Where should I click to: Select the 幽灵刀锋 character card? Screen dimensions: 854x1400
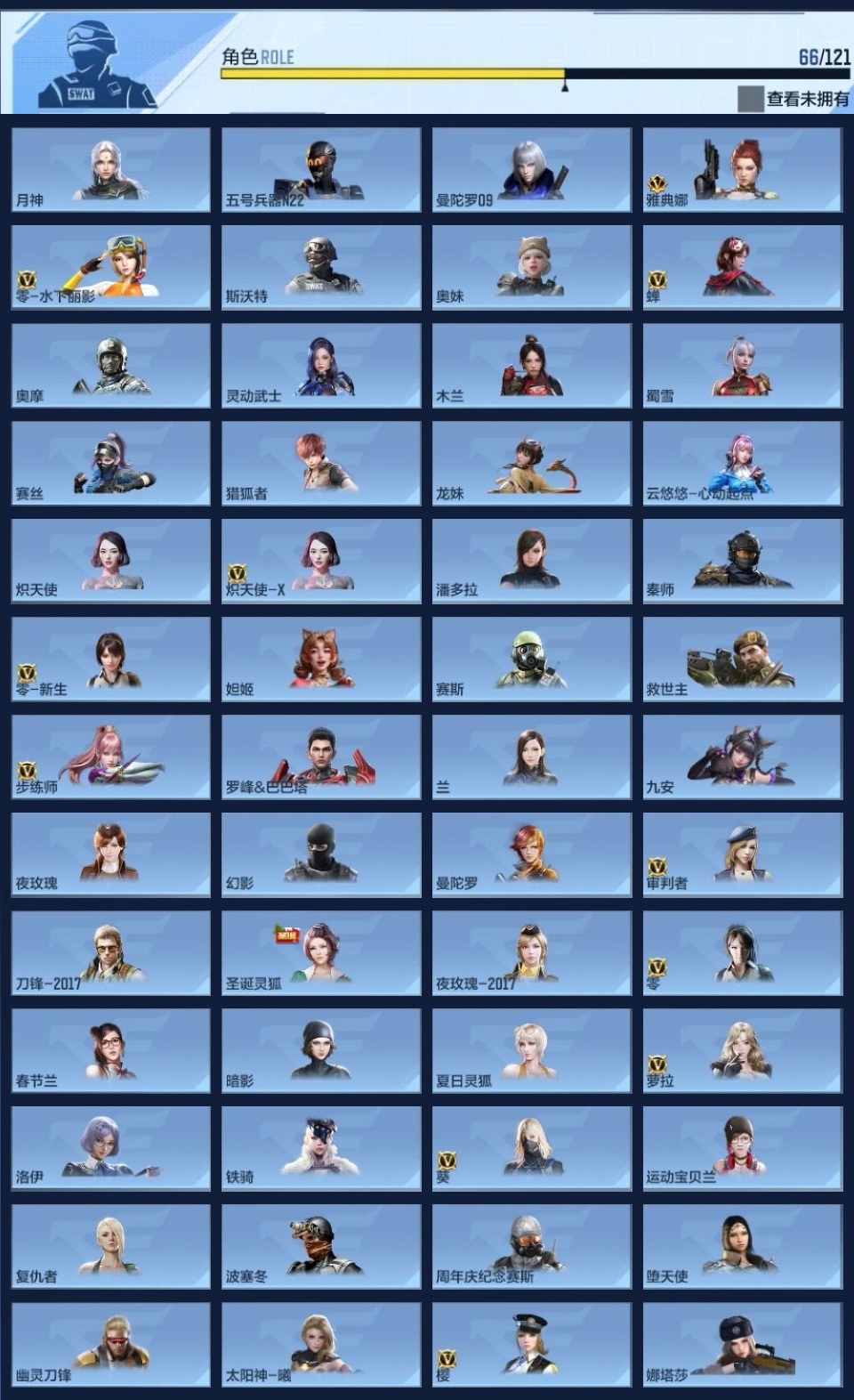[111, 1344]
